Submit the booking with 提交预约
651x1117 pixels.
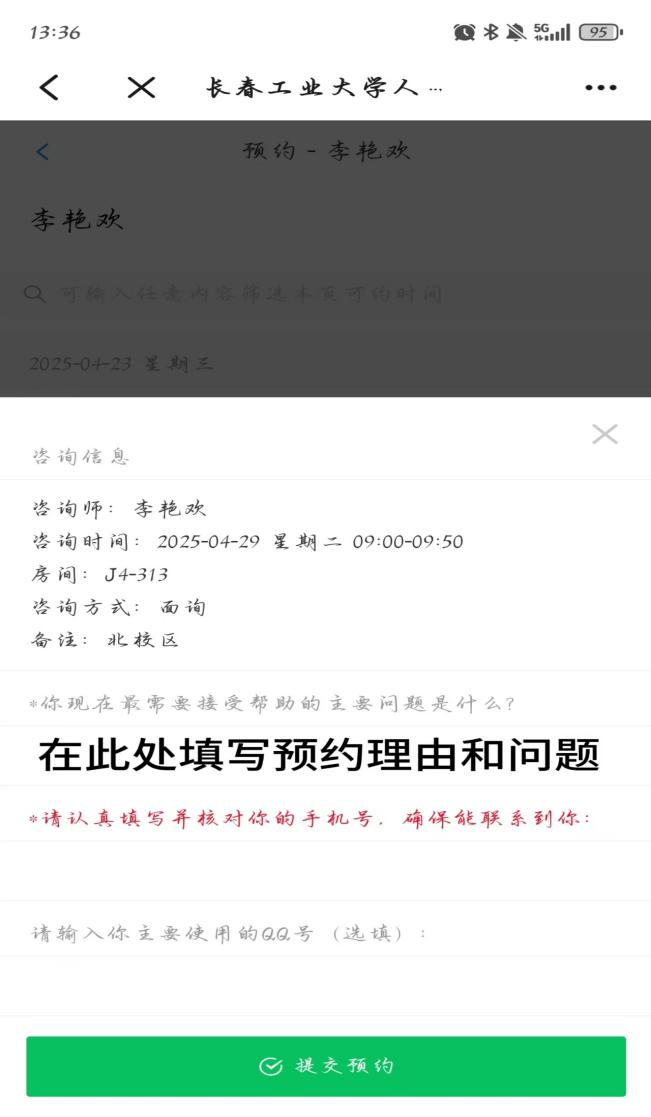click(x=326, y=1066)
